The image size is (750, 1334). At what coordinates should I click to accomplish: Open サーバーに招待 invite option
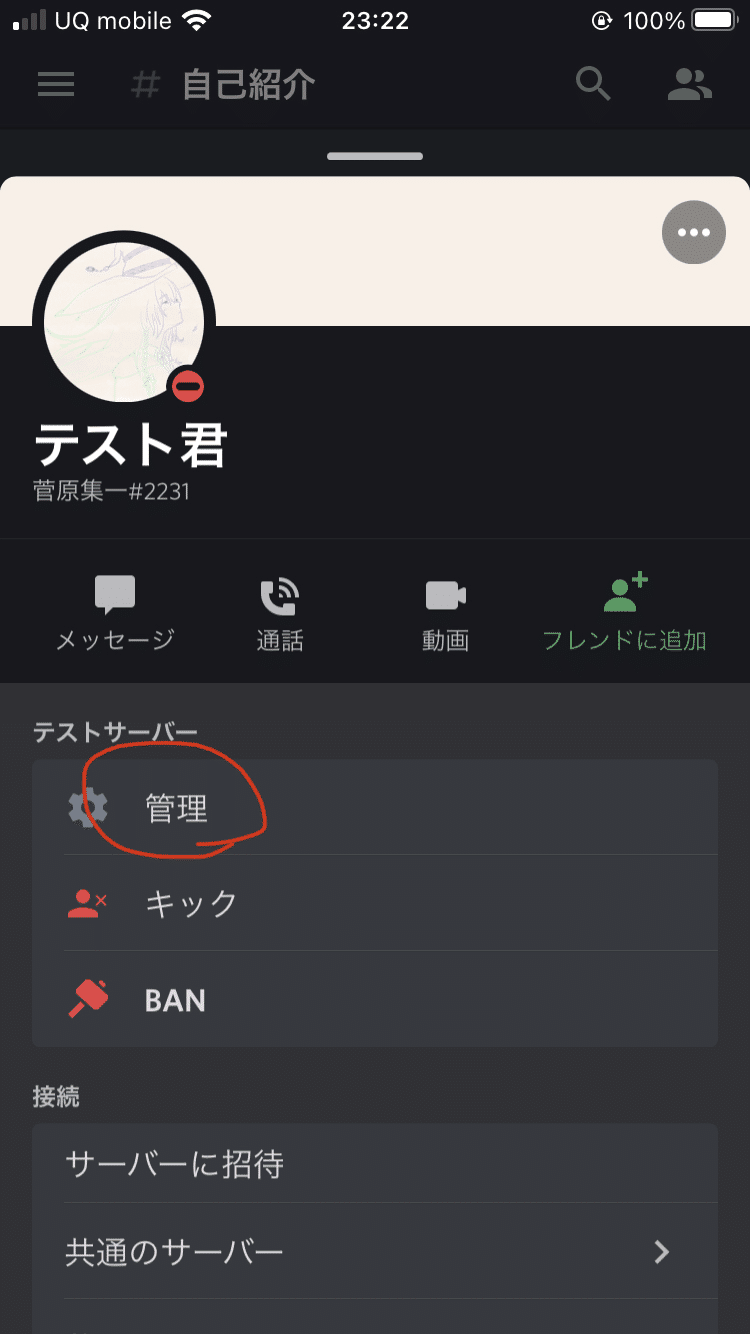(x=375, y=1163)
